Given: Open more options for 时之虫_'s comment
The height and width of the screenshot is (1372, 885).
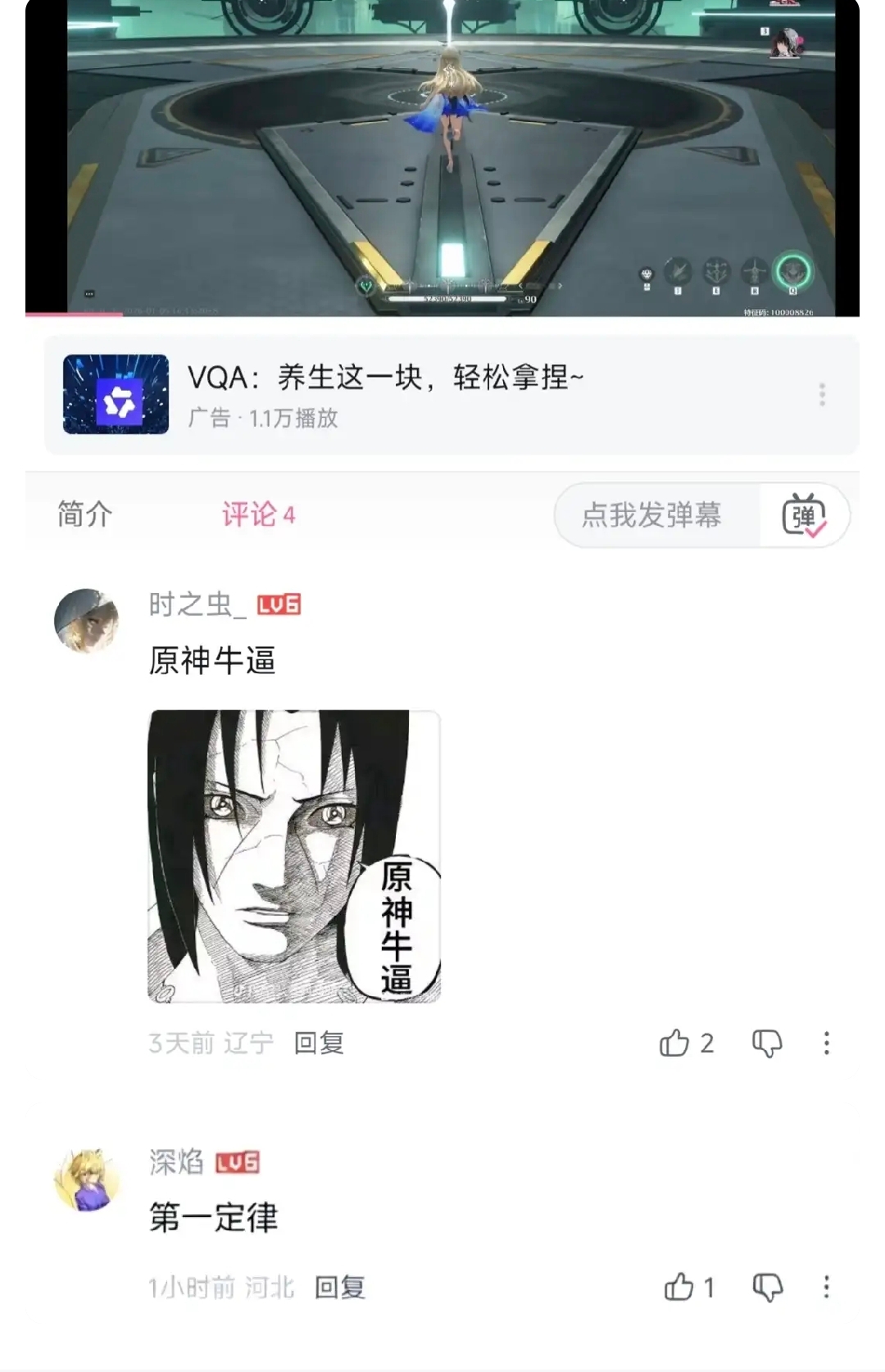Looking at the screenshot, I should tap(826, 1043).
